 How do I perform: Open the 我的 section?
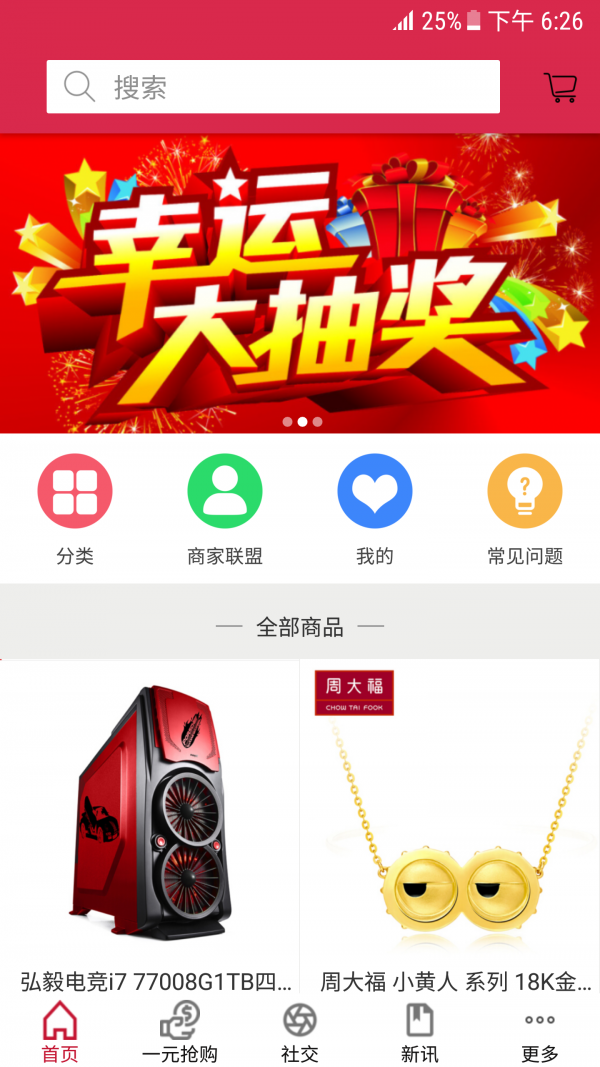coord(375,510)
